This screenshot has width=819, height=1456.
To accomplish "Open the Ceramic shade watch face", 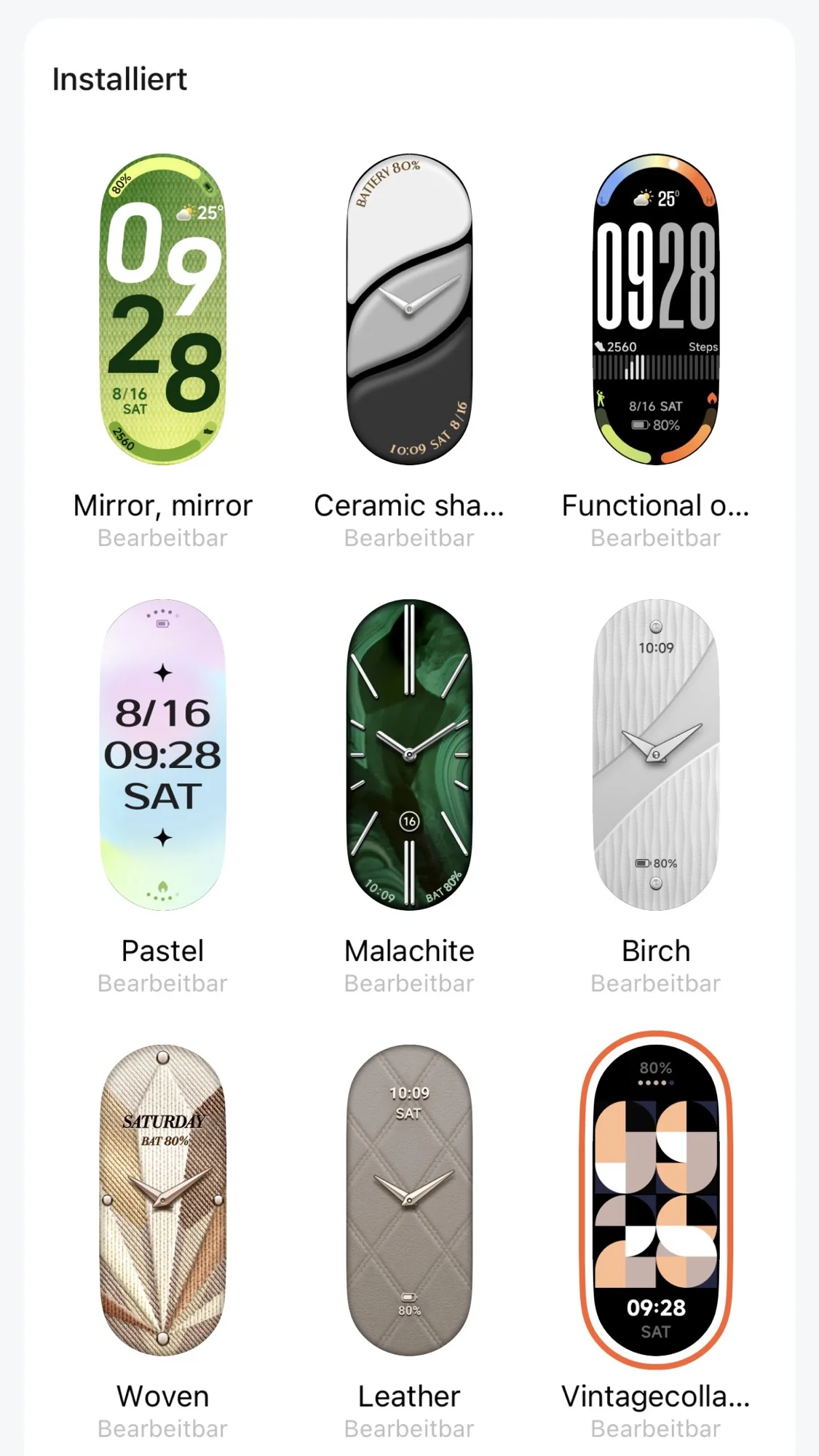I will 409,309.
